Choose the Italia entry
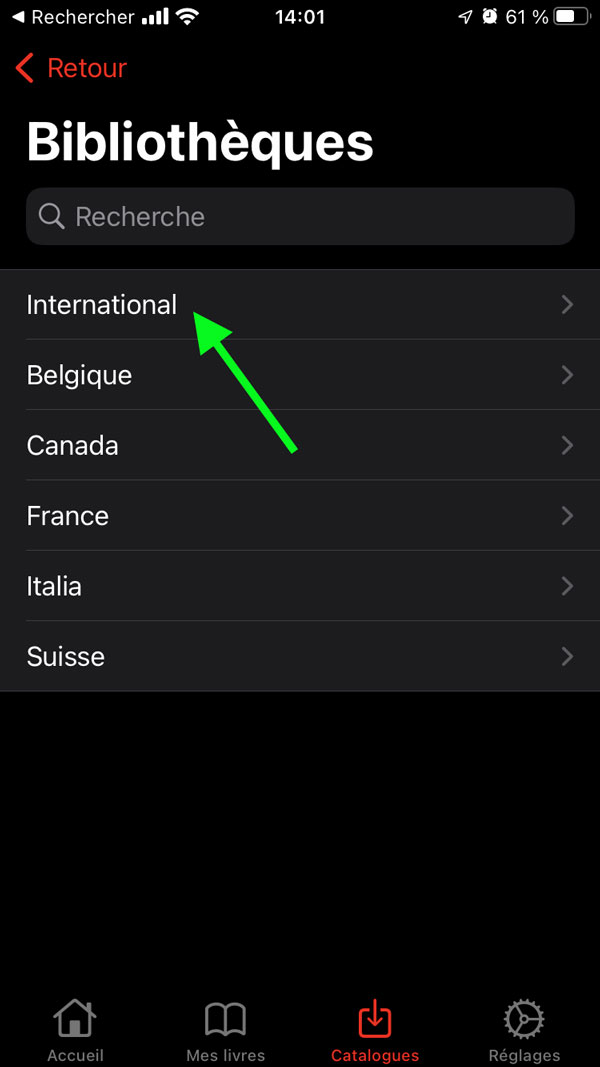 300,586
